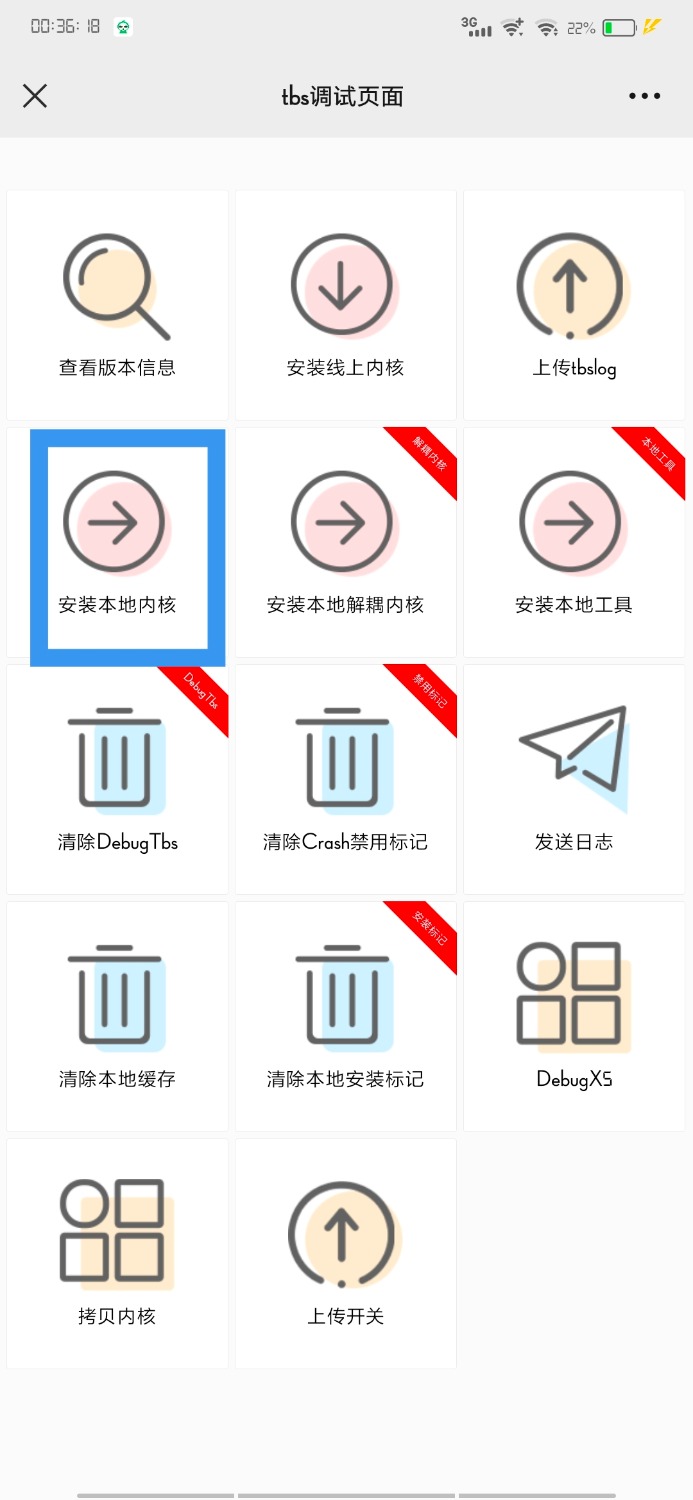Viewport: 693px width, 1500px height.
Task: Open 查看版本信息 tile
Action: tap(117, 305)
